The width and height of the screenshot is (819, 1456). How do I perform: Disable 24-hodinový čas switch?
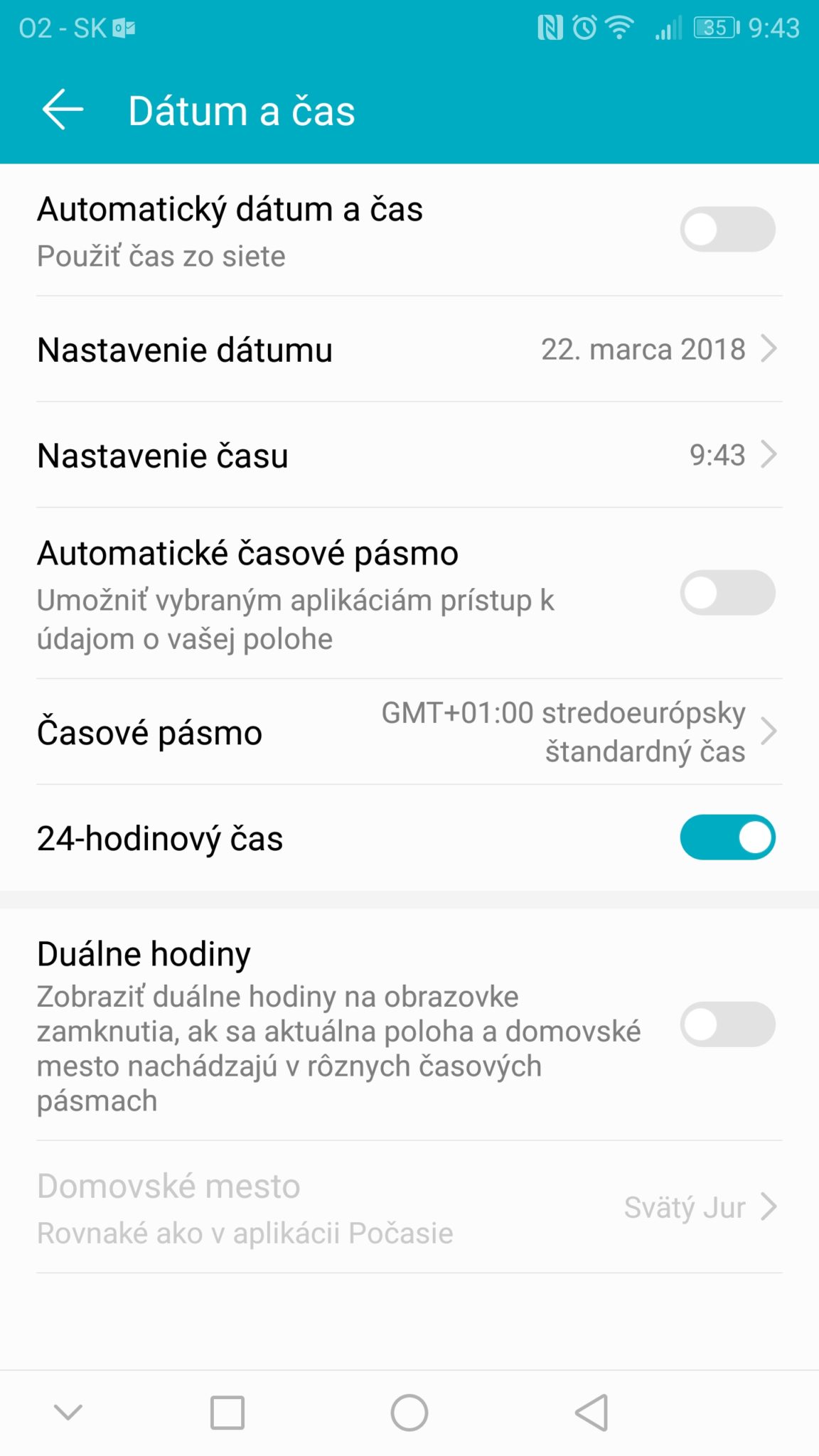point(727,837)
